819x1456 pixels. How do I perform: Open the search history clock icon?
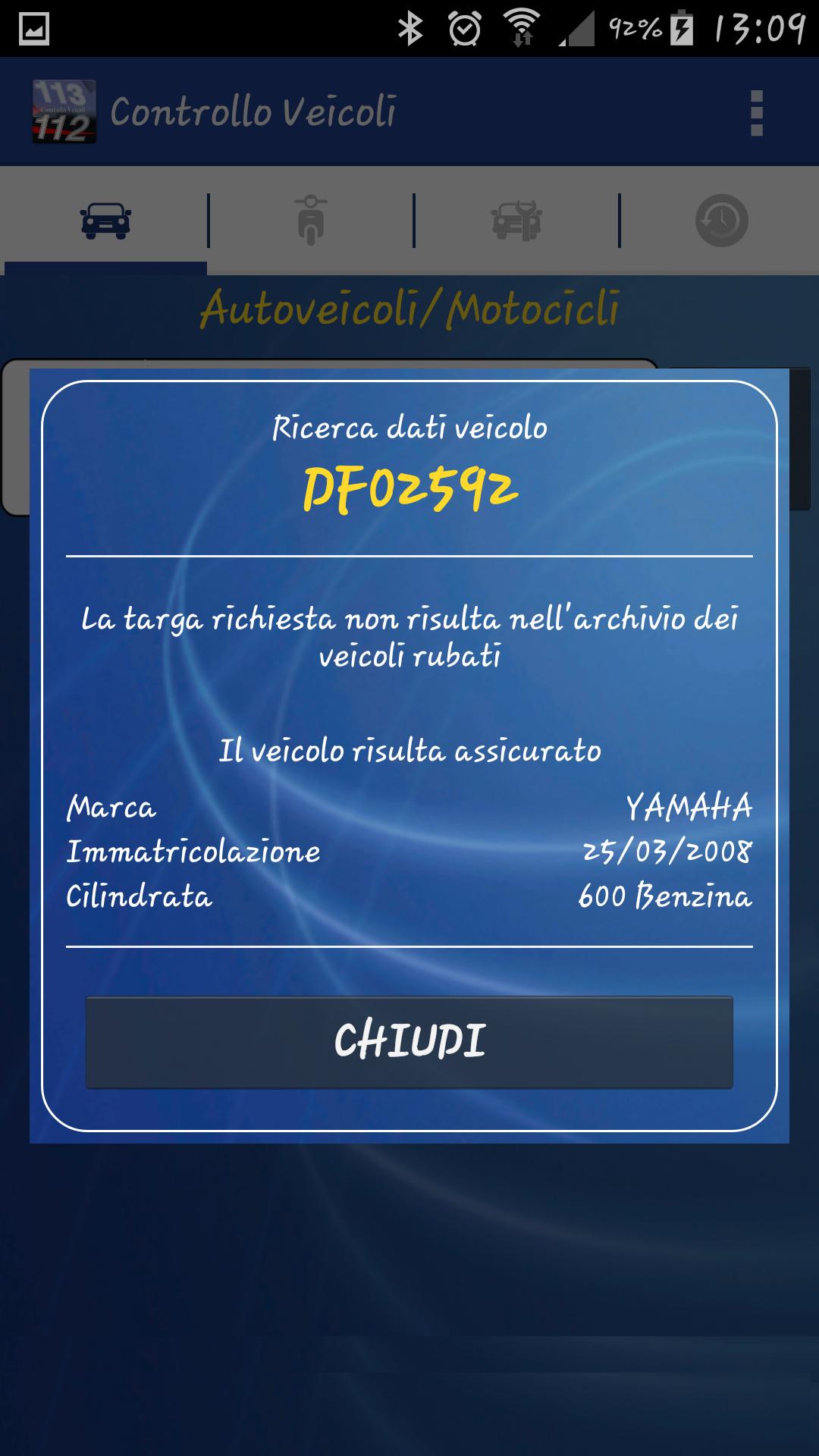pyautogui.click(x=722, y=220)
